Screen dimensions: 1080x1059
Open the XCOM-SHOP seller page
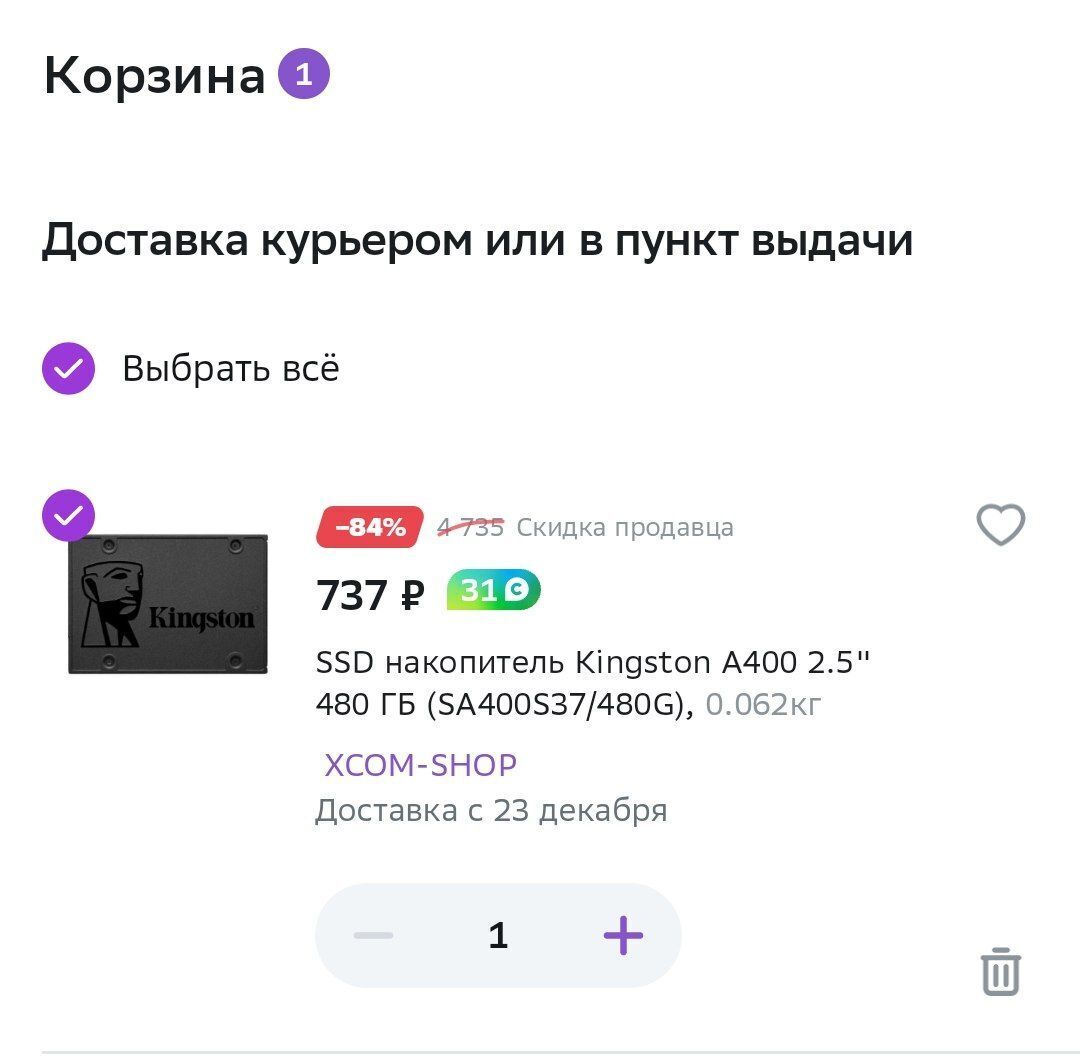point(420,766)
